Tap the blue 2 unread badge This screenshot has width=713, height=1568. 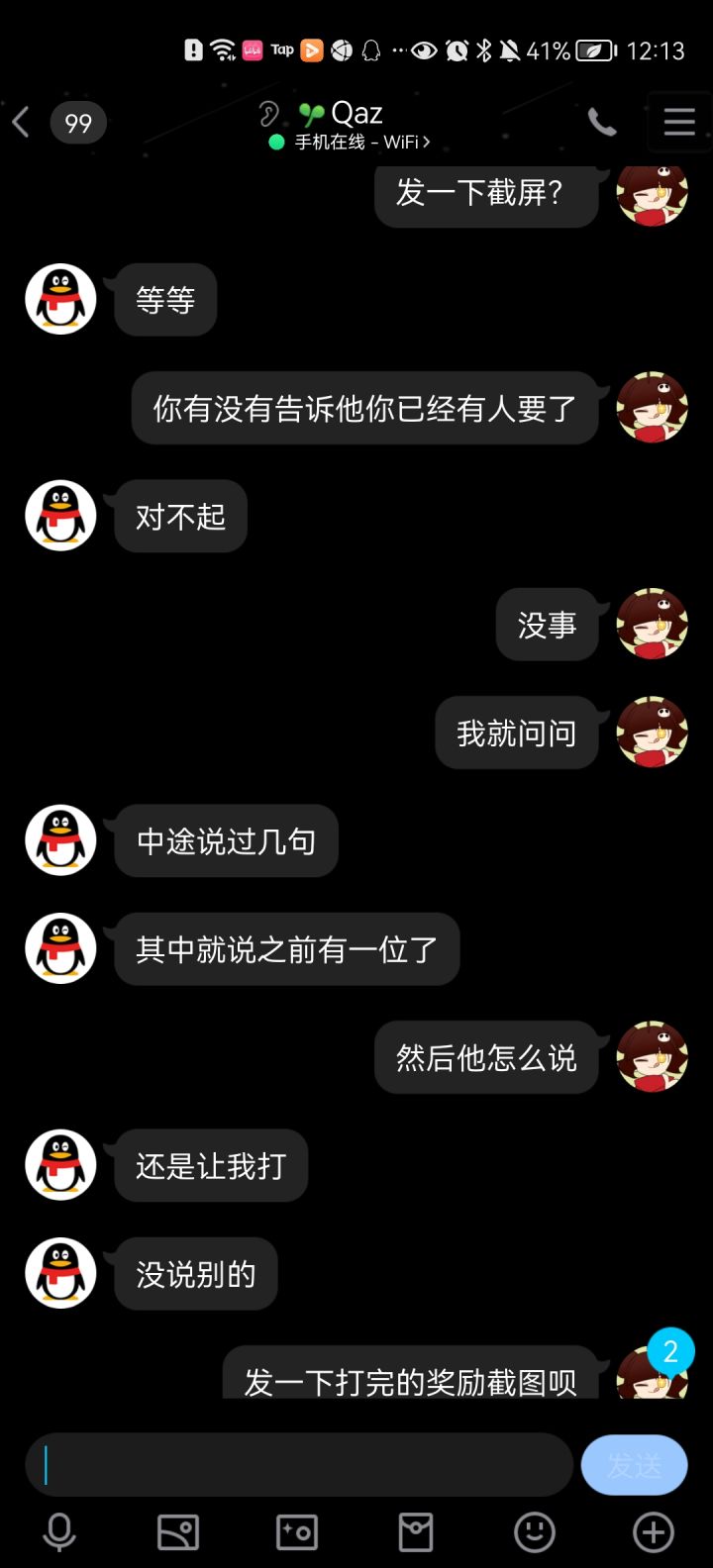[669, 1350]
